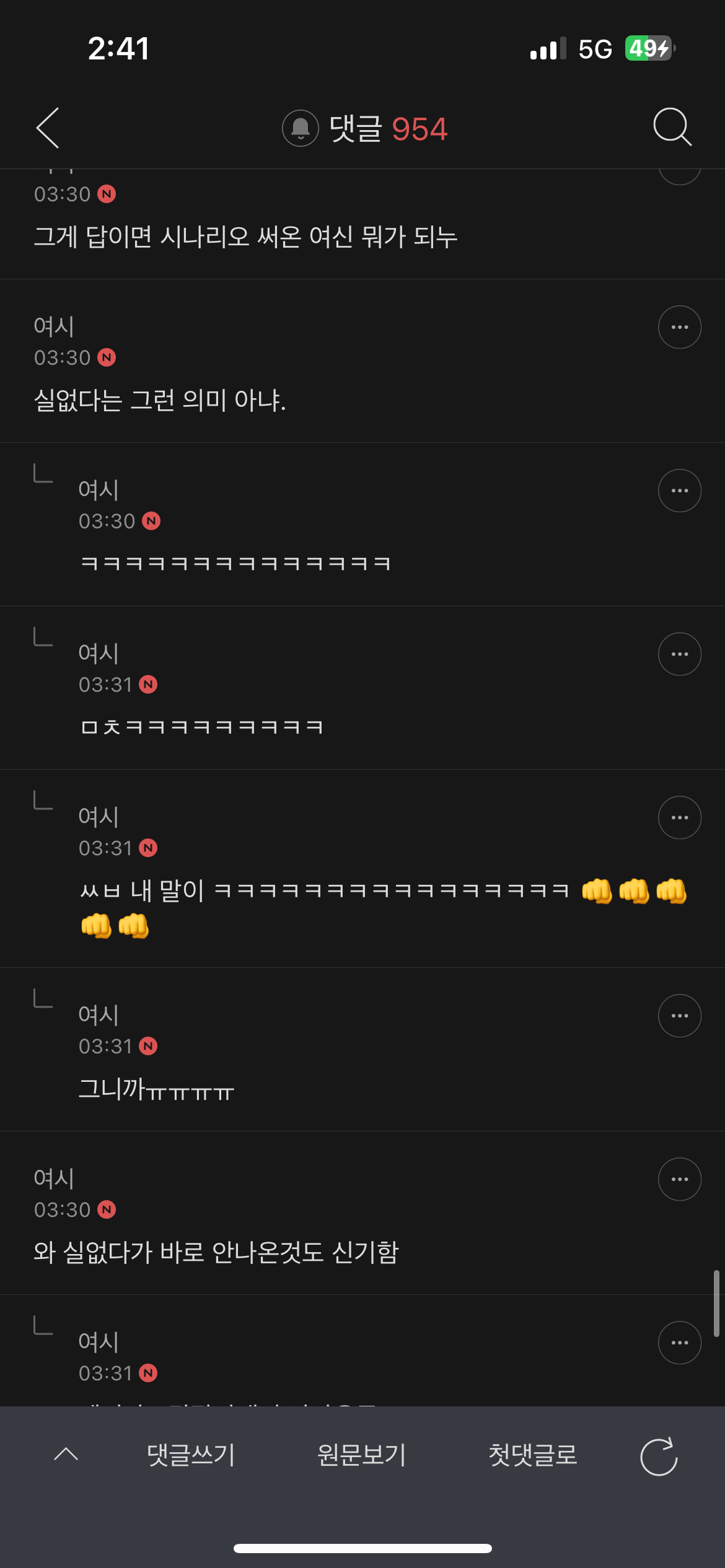Image resolution: width=725 pixels, height=1568 pixels.
Task: Toggle the comment notification bell
Action: [x=301, y=128]
